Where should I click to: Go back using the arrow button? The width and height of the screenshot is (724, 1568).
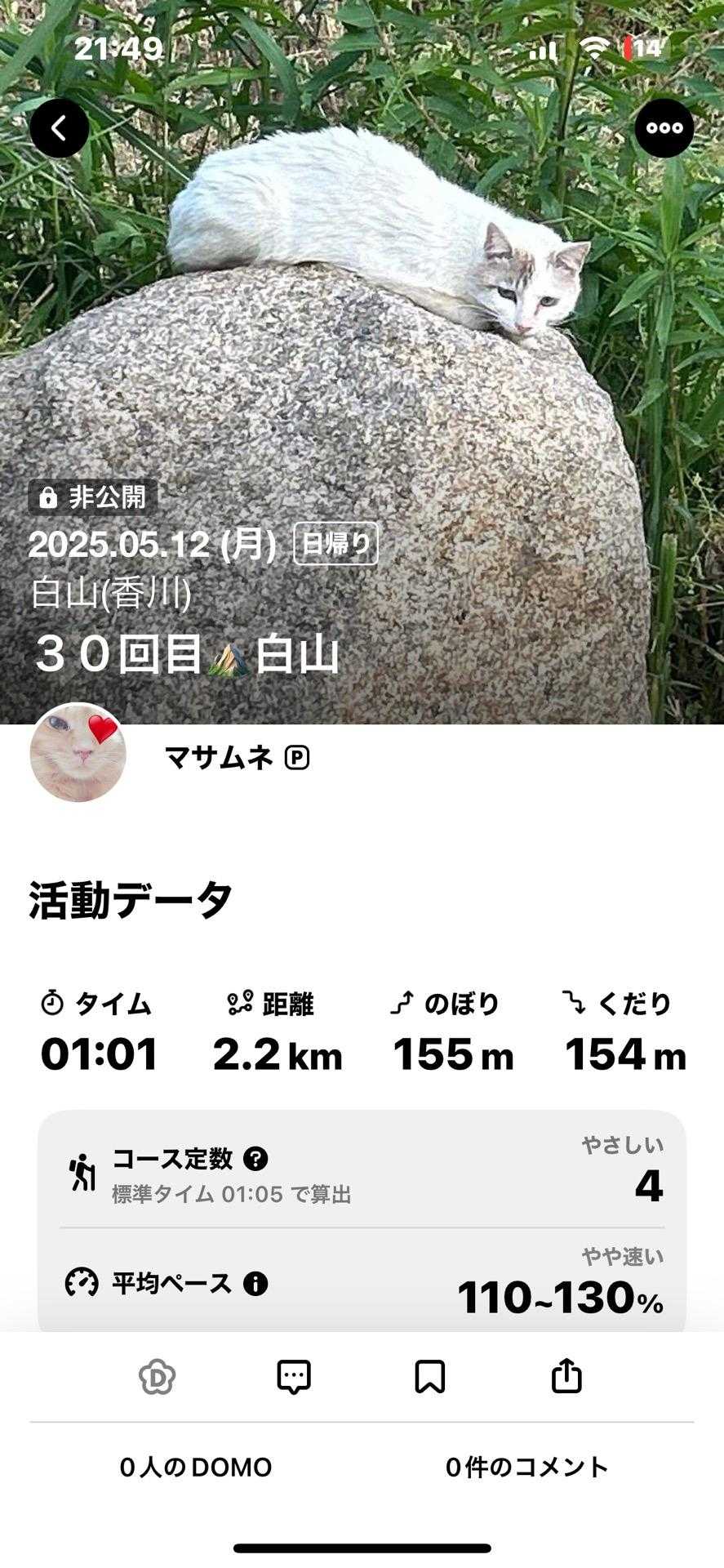[x=60, y=128]
